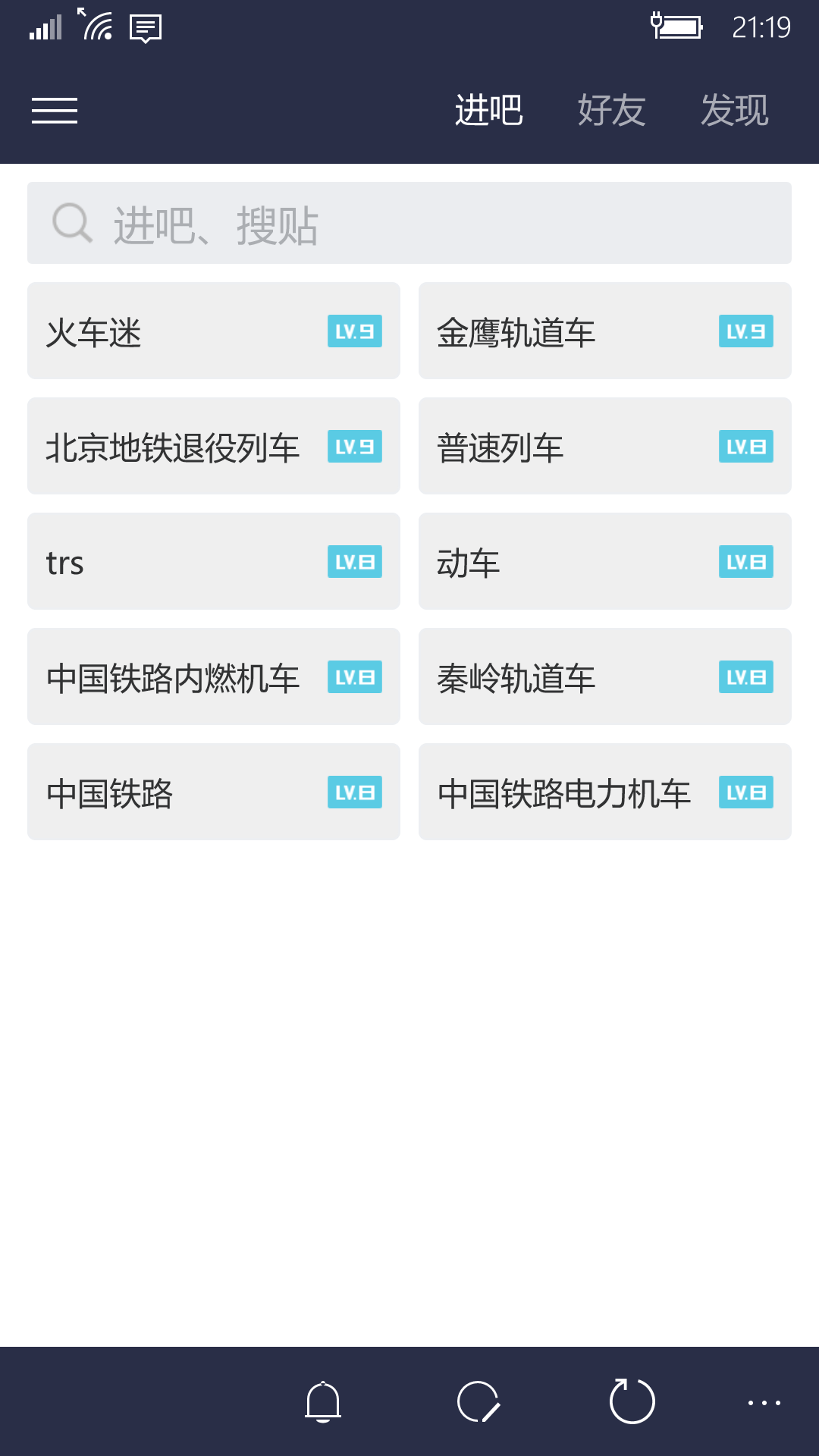Enter the 中国铁路 forum

pos(214,792)
